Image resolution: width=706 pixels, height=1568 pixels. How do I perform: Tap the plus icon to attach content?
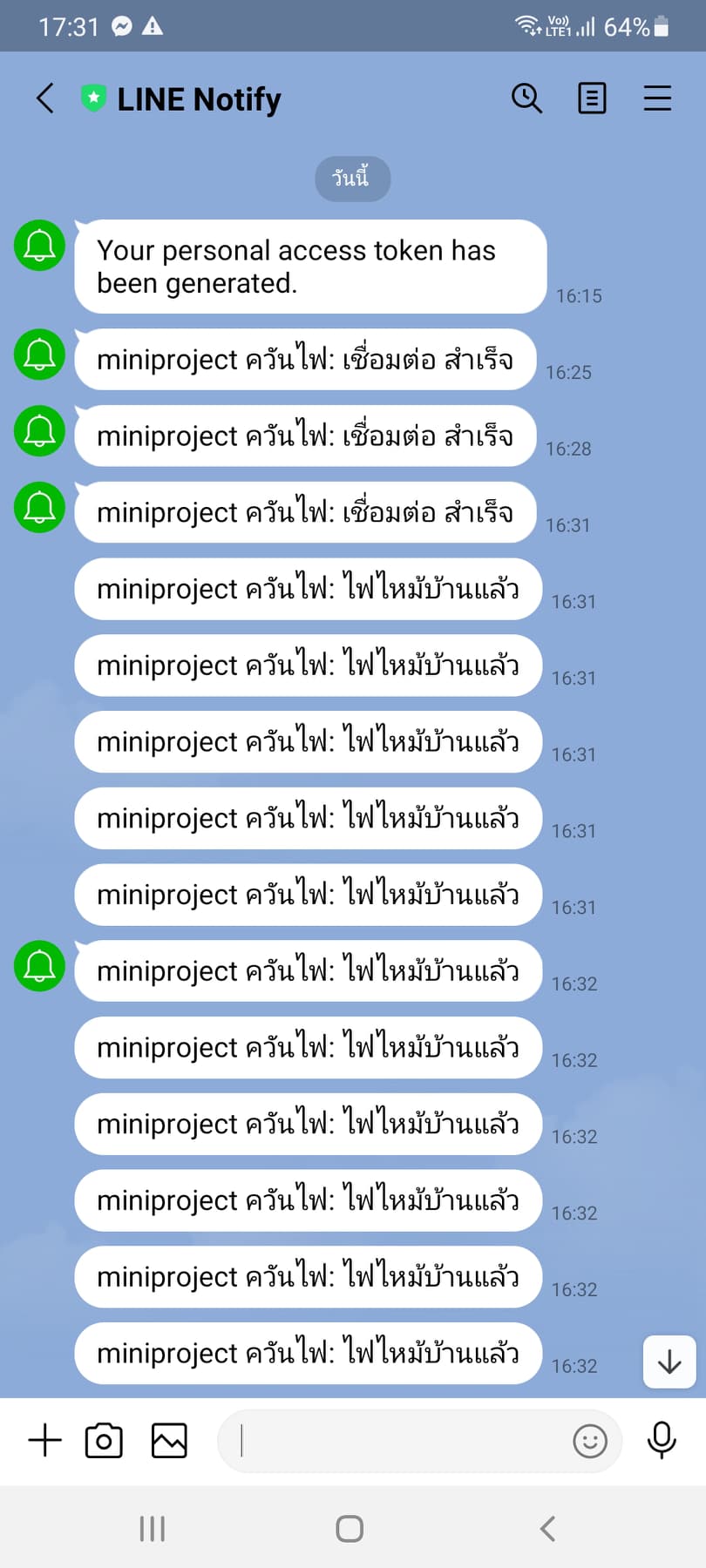(x=44, y=1441)
